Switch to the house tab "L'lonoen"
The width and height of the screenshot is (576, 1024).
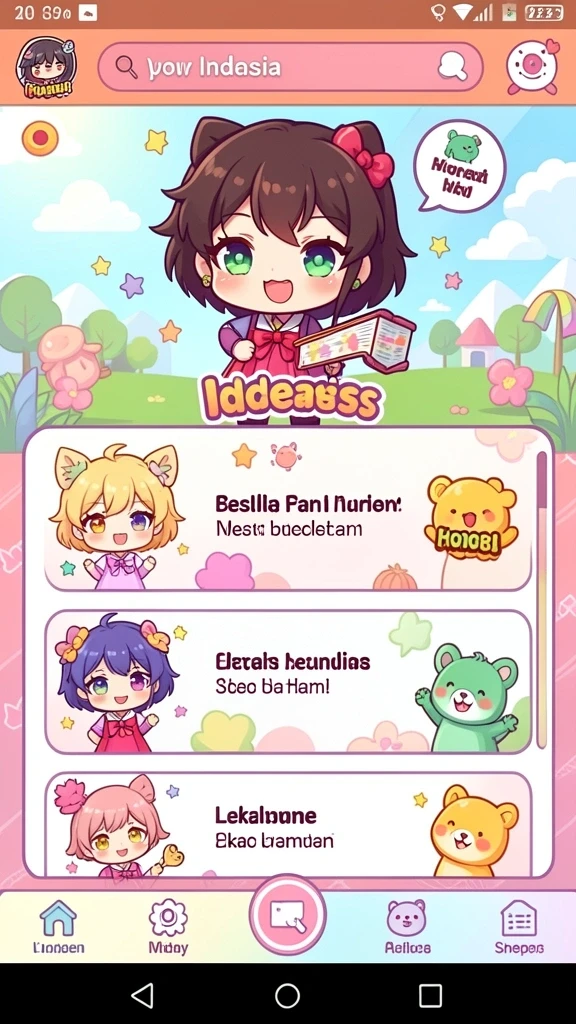pyautogui.click(x=58, y=927)
